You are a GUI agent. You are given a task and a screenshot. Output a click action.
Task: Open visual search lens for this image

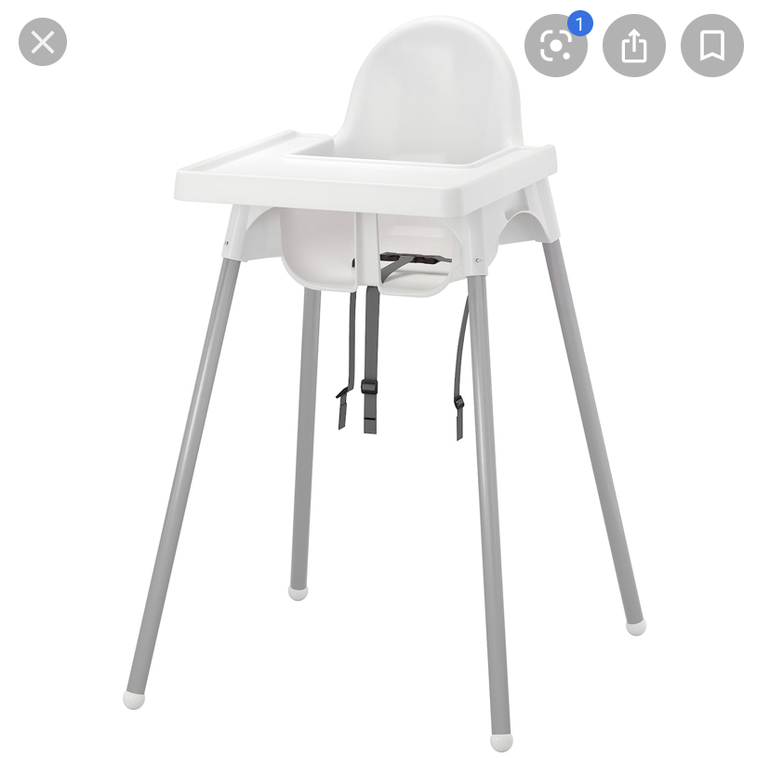tap(556, 46)
